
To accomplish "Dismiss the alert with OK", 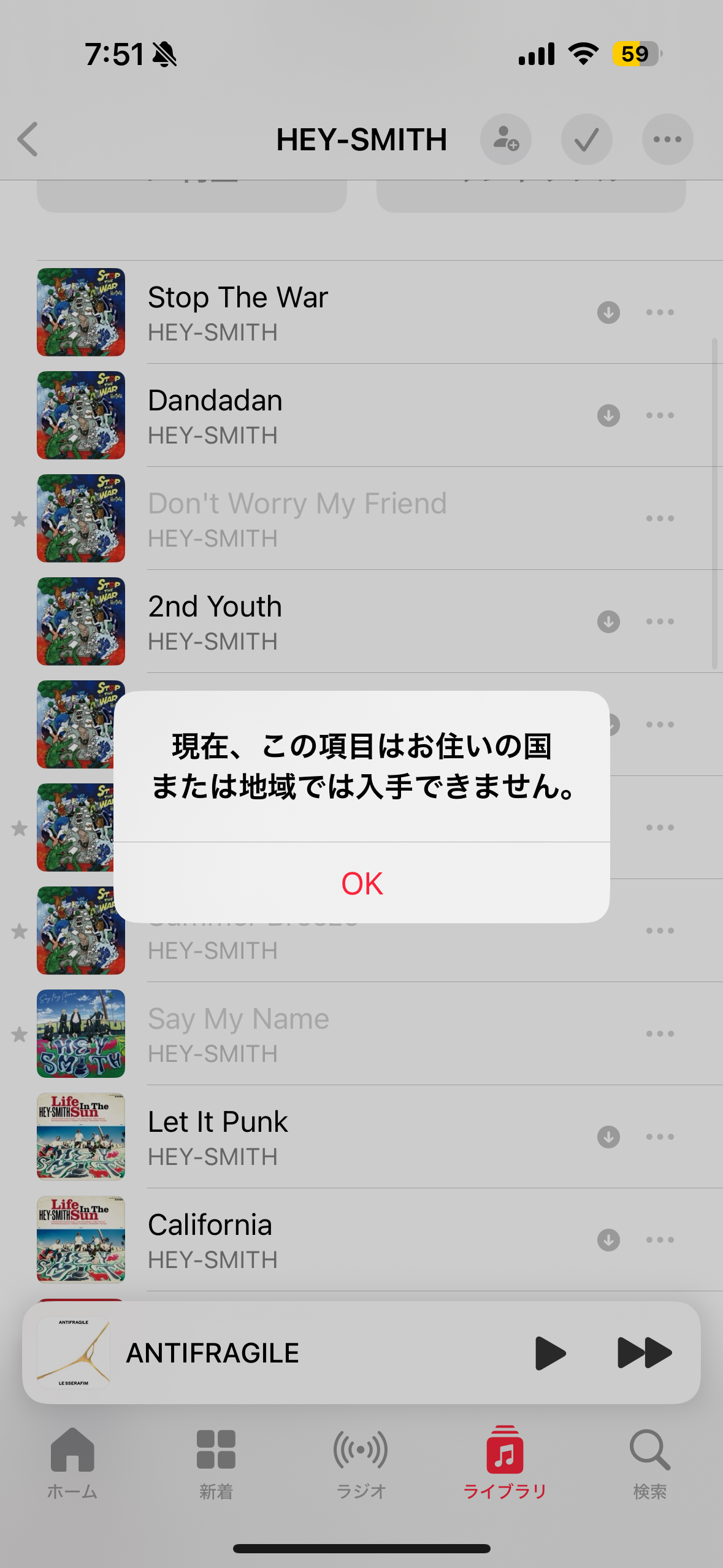I will [362, 883].
